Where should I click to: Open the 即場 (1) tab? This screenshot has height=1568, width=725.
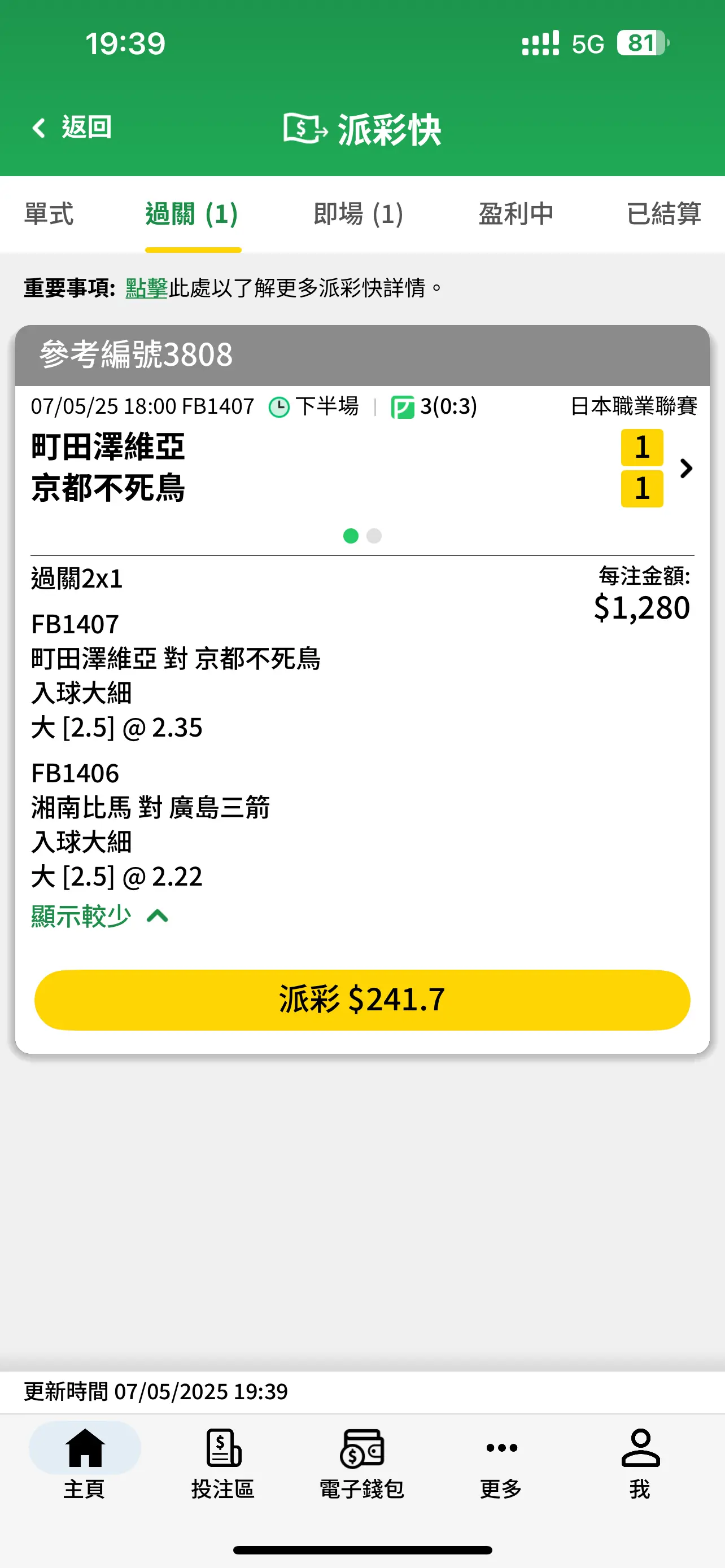359,214
